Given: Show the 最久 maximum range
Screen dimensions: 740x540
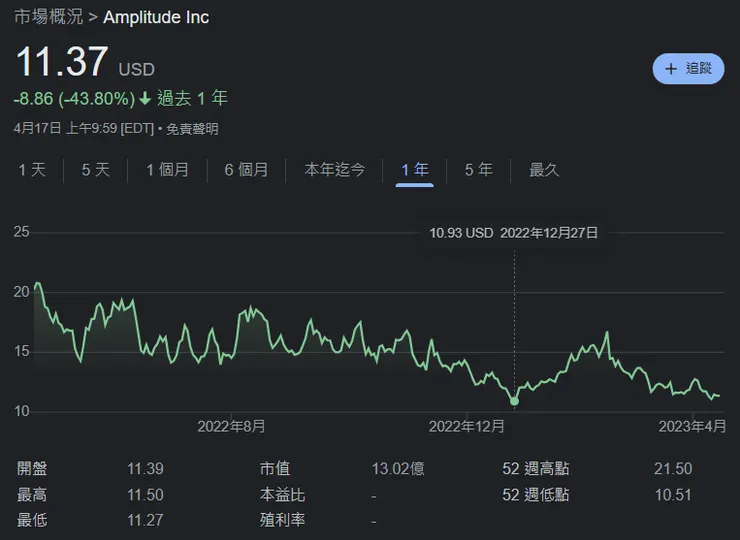Looking at the screenshot, I should pyautogui.click(x=544, y=170).
